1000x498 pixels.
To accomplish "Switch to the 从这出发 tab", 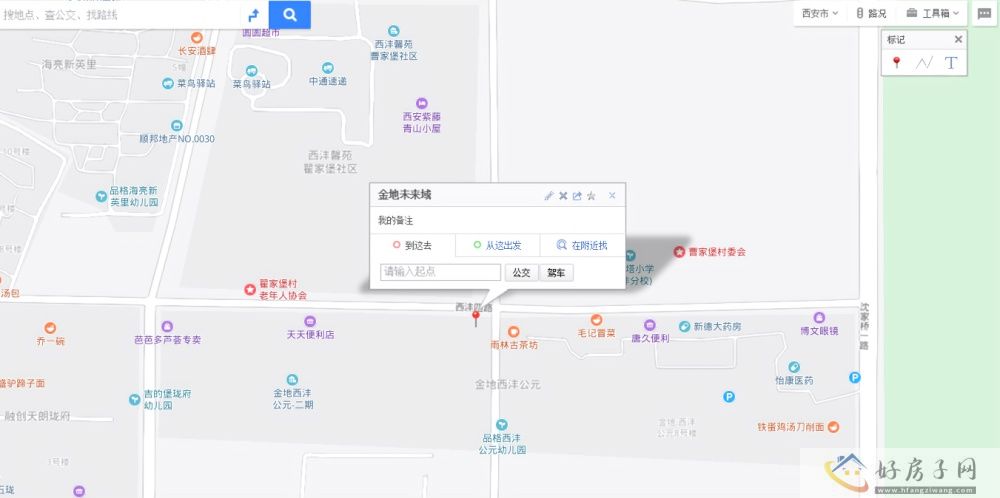I will (x=498, y=245).
